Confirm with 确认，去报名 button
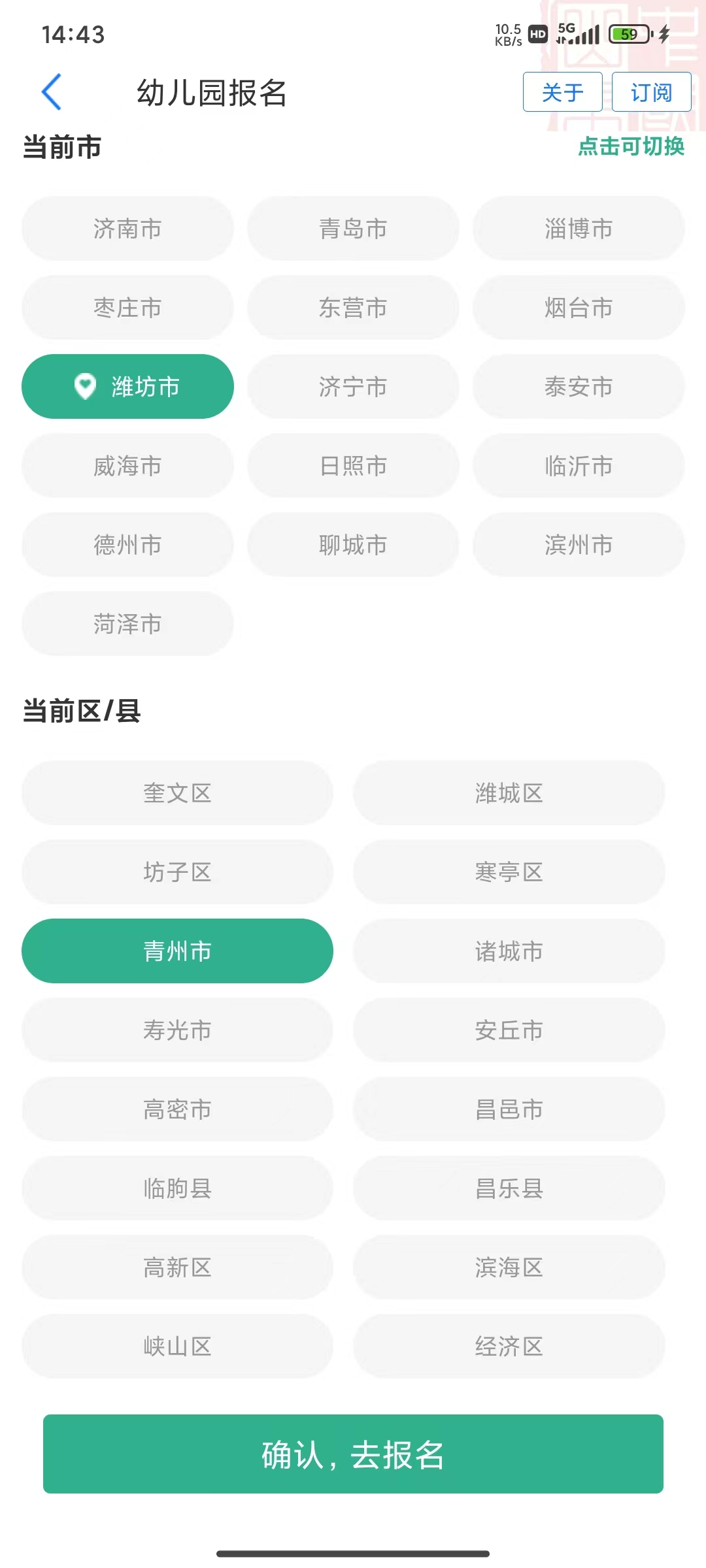This screenshot has width=706, height=1568. [x=353, y=1454]
